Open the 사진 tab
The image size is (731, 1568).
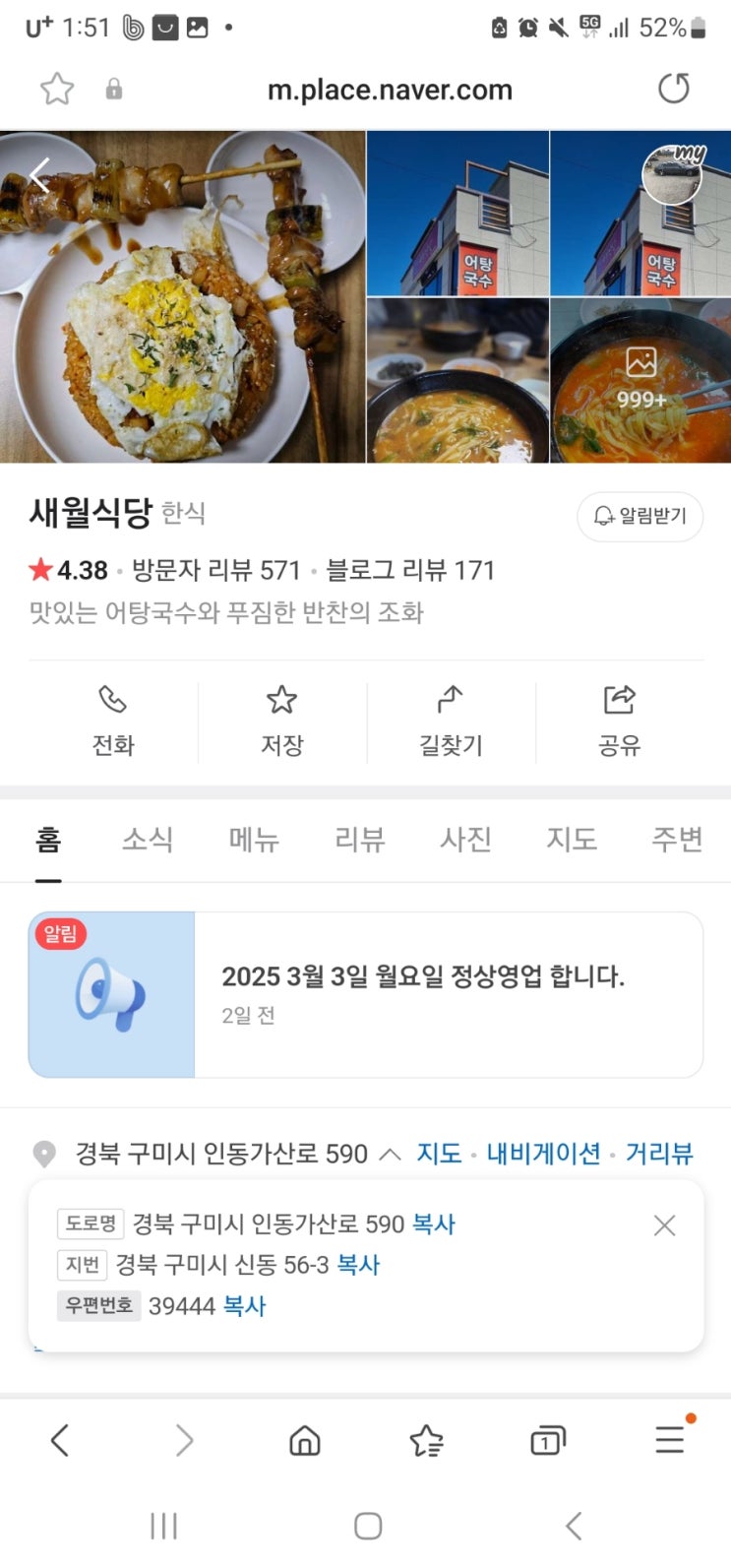click(x=465, y=840)
